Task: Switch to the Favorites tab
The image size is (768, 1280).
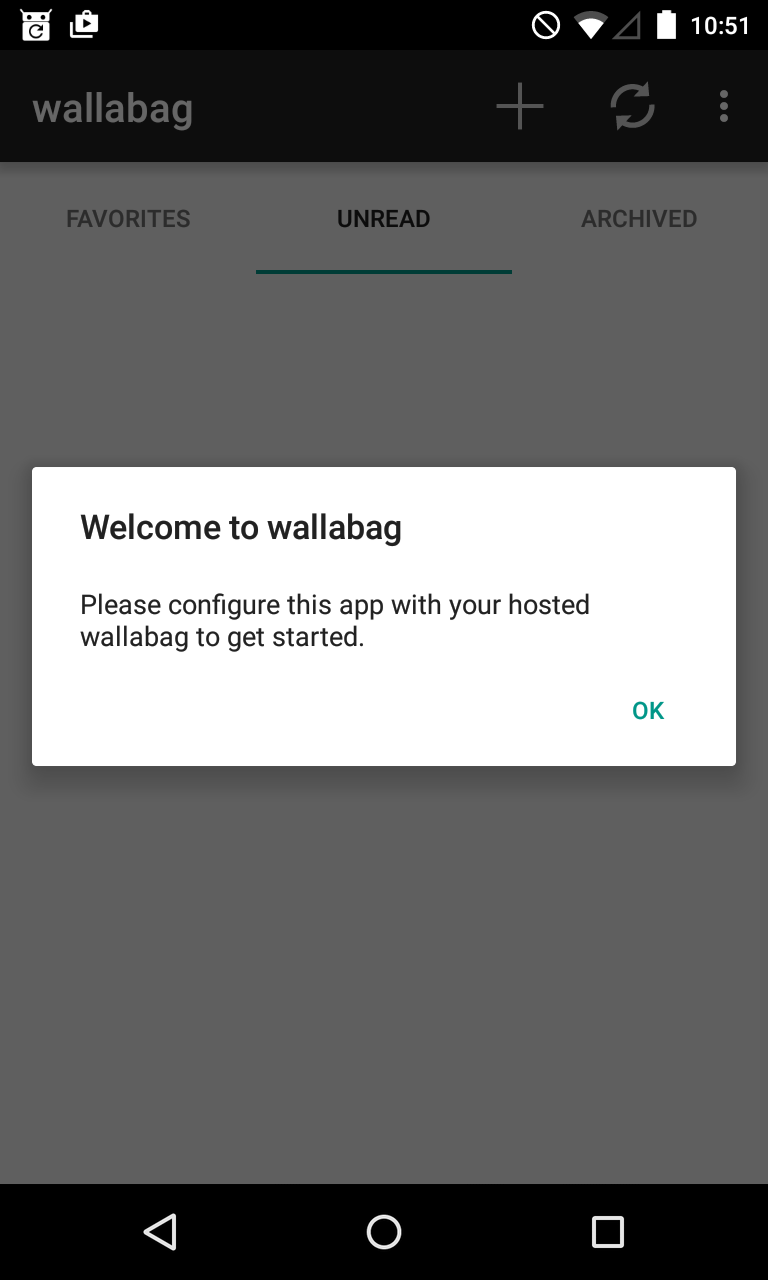Action: pyautogui.click(x=128, y=219)
